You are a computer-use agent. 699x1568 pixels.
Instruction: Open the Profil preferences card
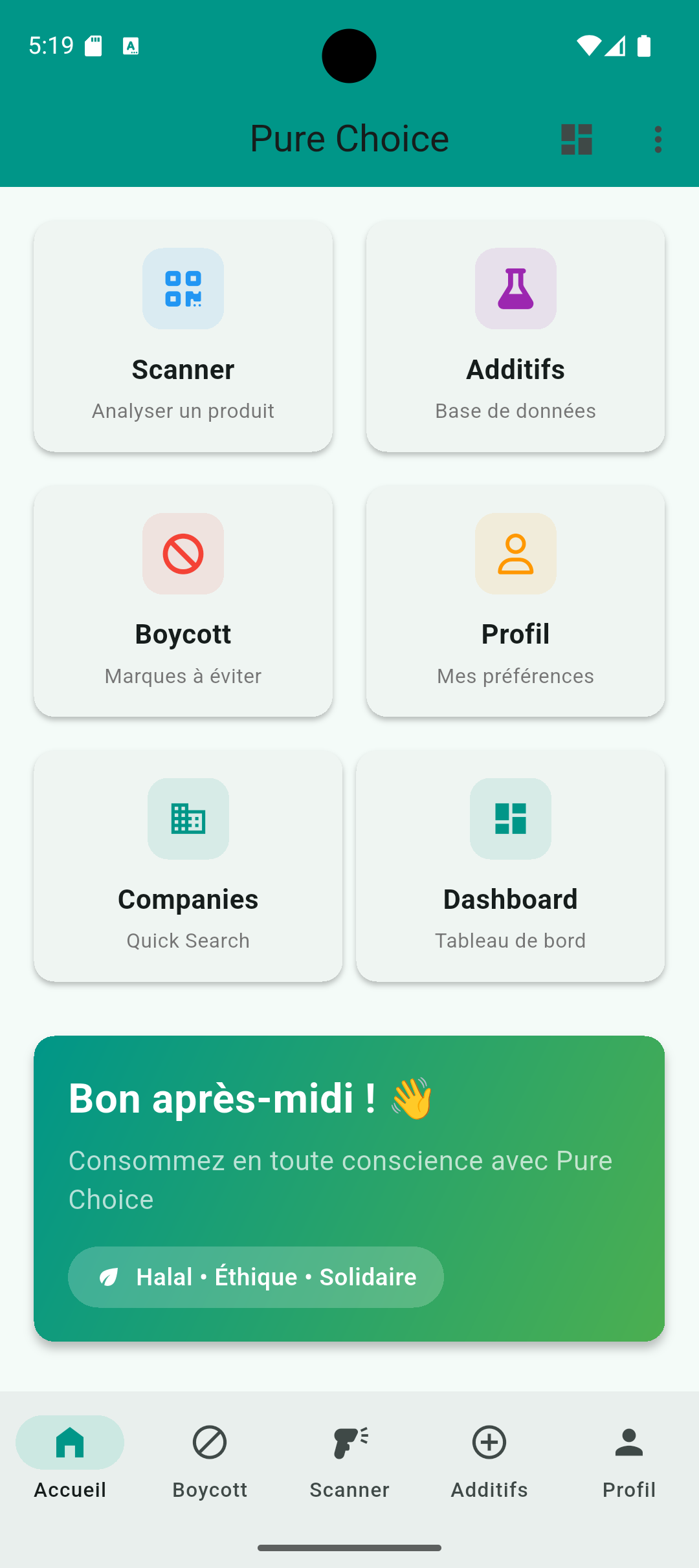click(515, 601)
